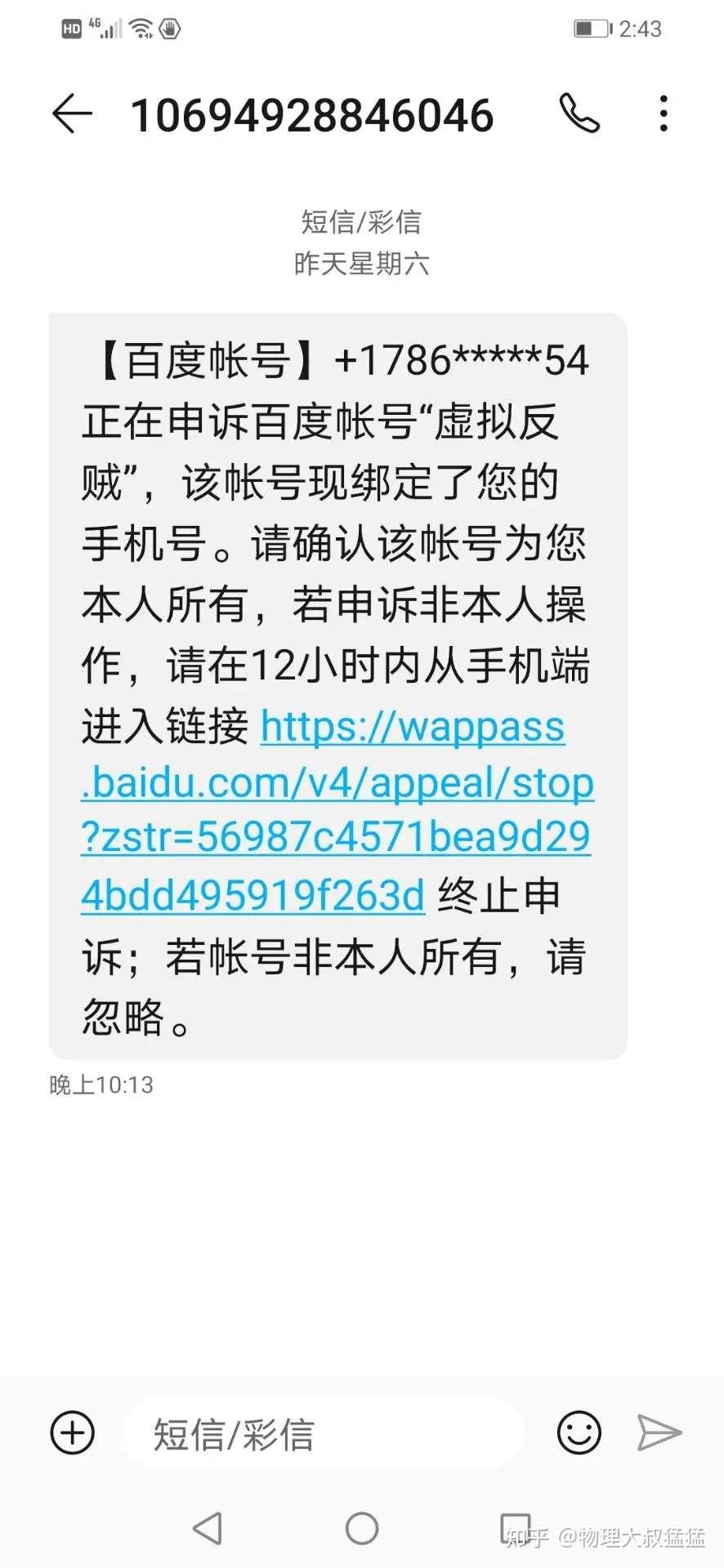The image size is (724, 1568).
Task: Open the three-dot overflow menu
Action: [664, 114]
